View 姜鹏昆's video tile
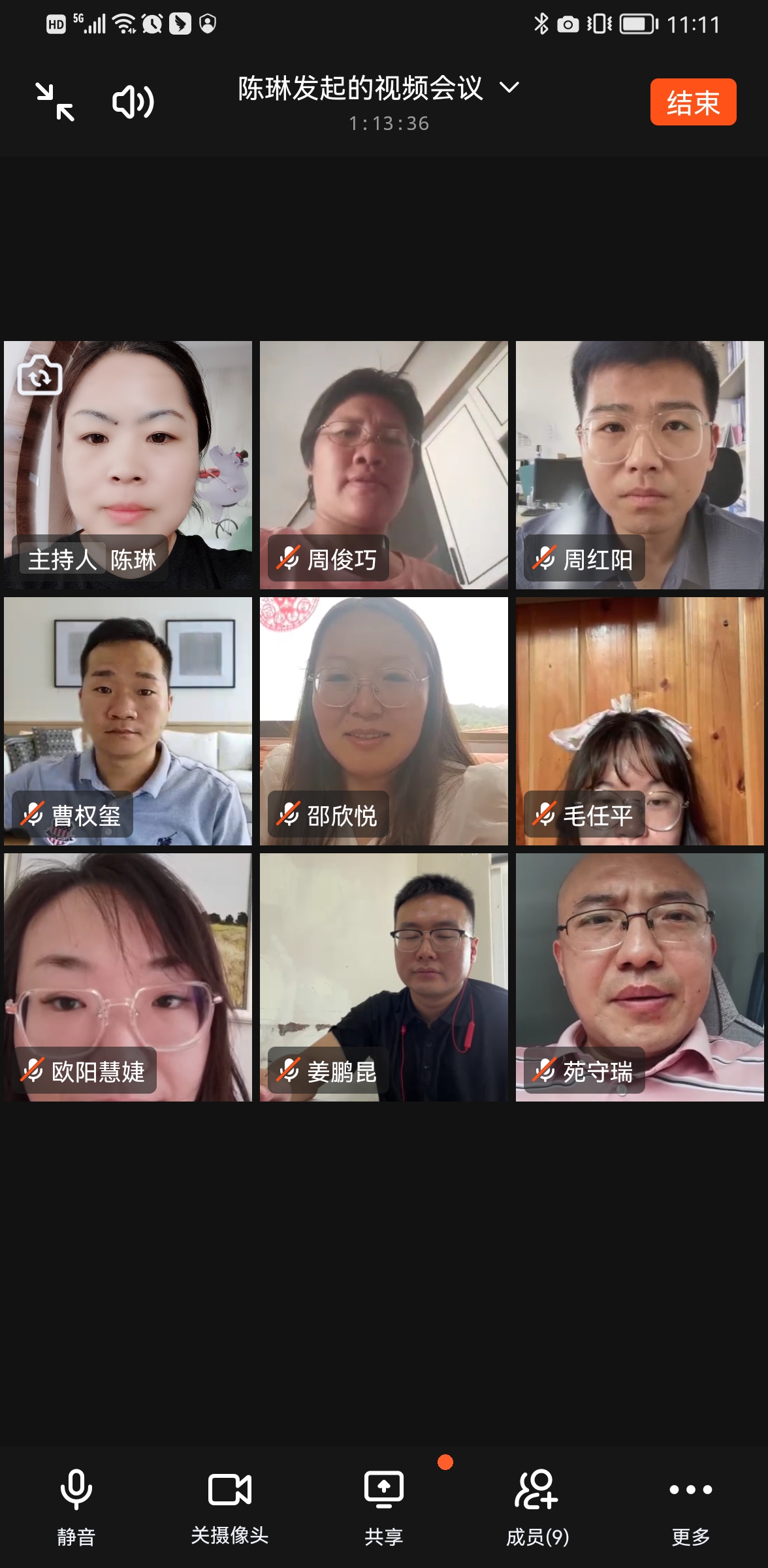 click(384, 977)
